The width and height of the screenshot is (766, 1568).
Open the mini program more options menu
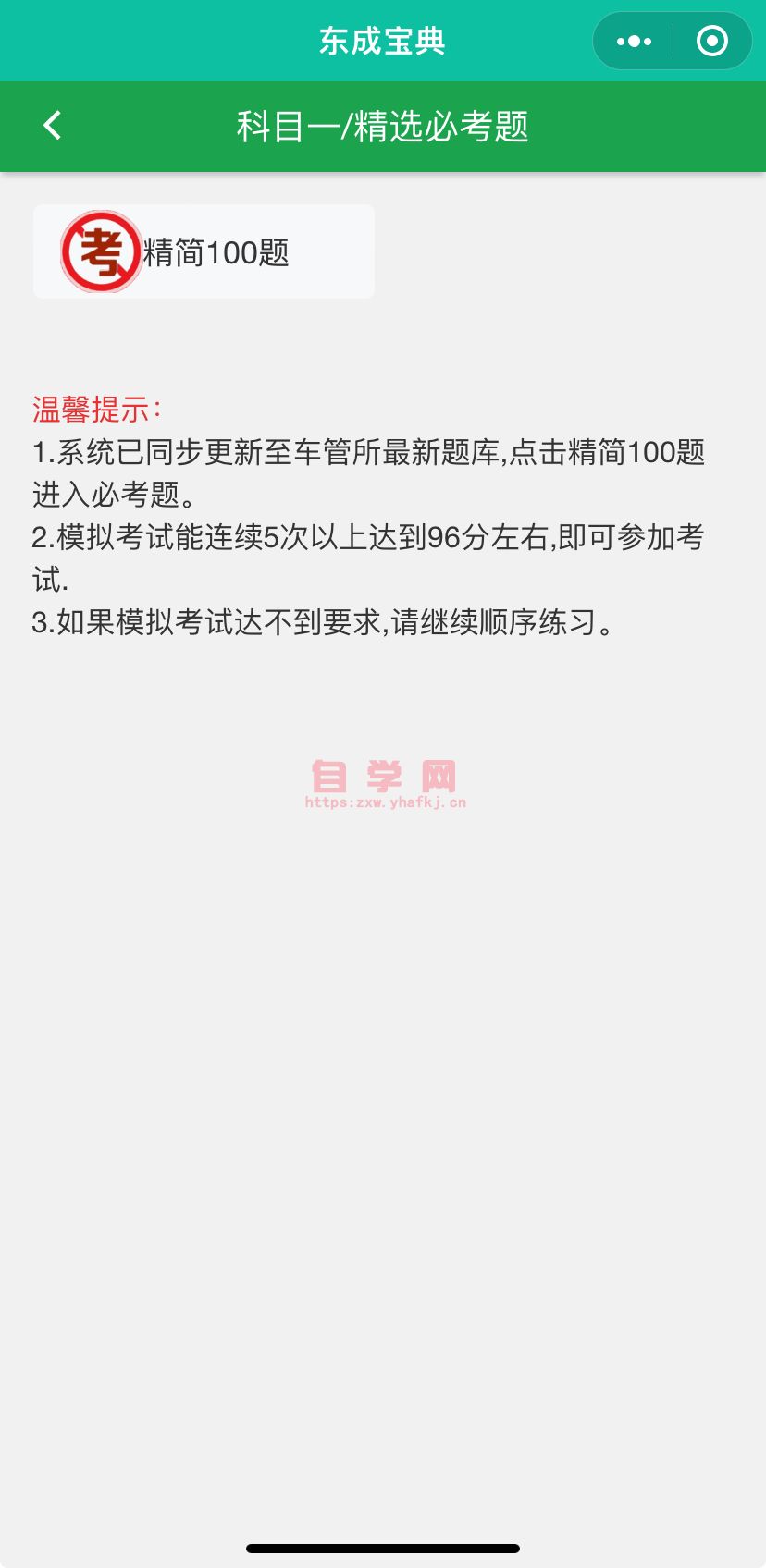click(634, 42)
